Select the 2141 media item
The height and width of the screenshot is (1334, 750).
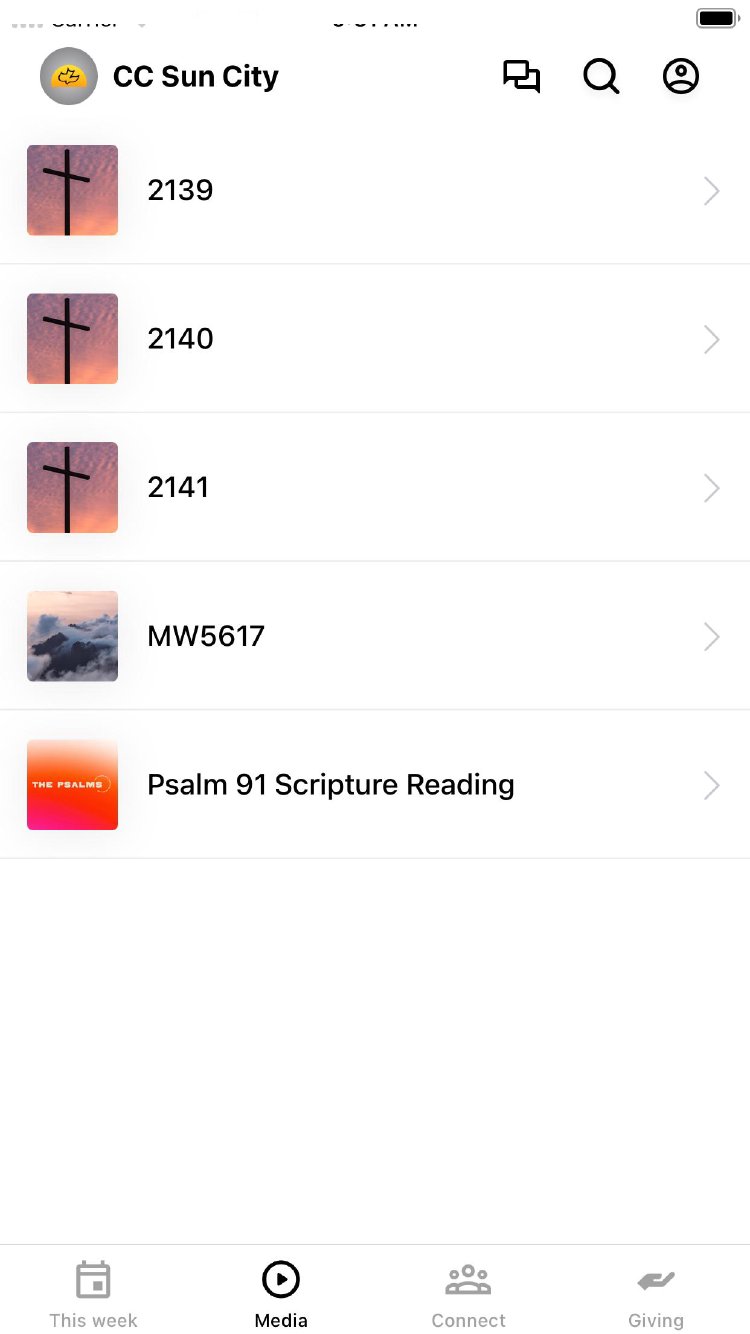pos(375,488)
